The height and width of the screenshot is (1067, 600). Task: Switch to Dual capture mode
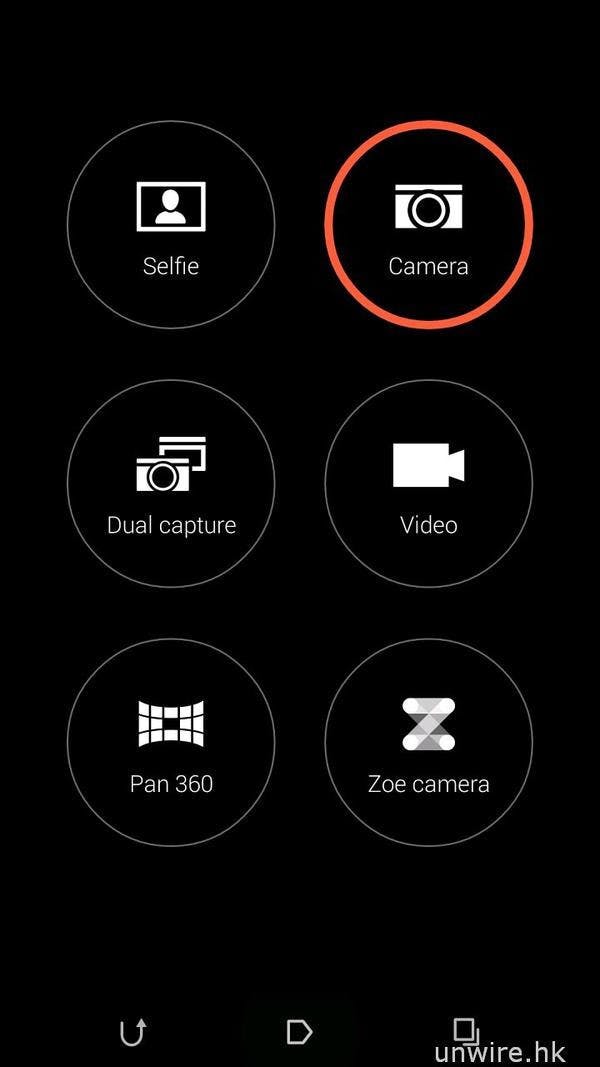coord(171,484)
